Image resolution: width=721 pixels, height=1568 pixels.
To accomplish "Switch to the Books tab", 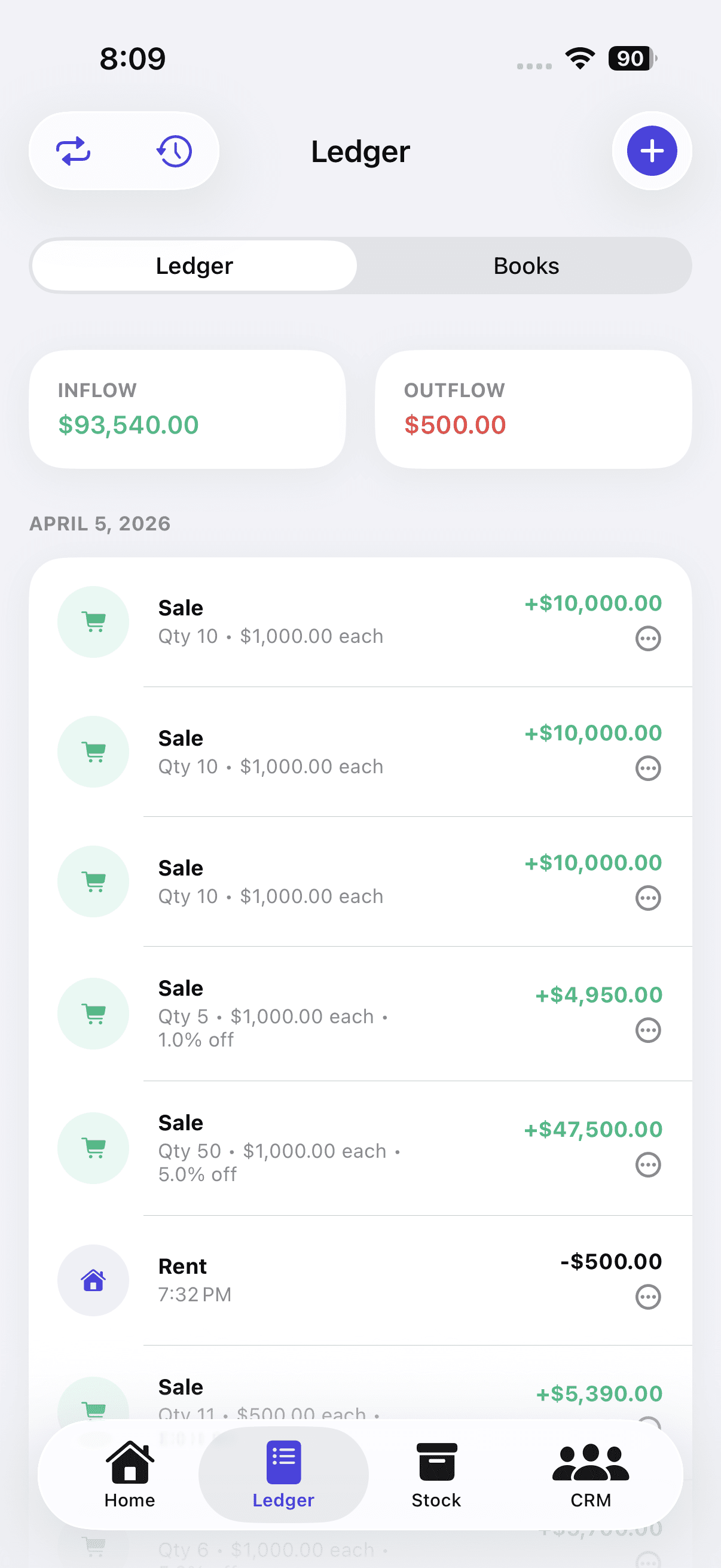I will 526,265.
